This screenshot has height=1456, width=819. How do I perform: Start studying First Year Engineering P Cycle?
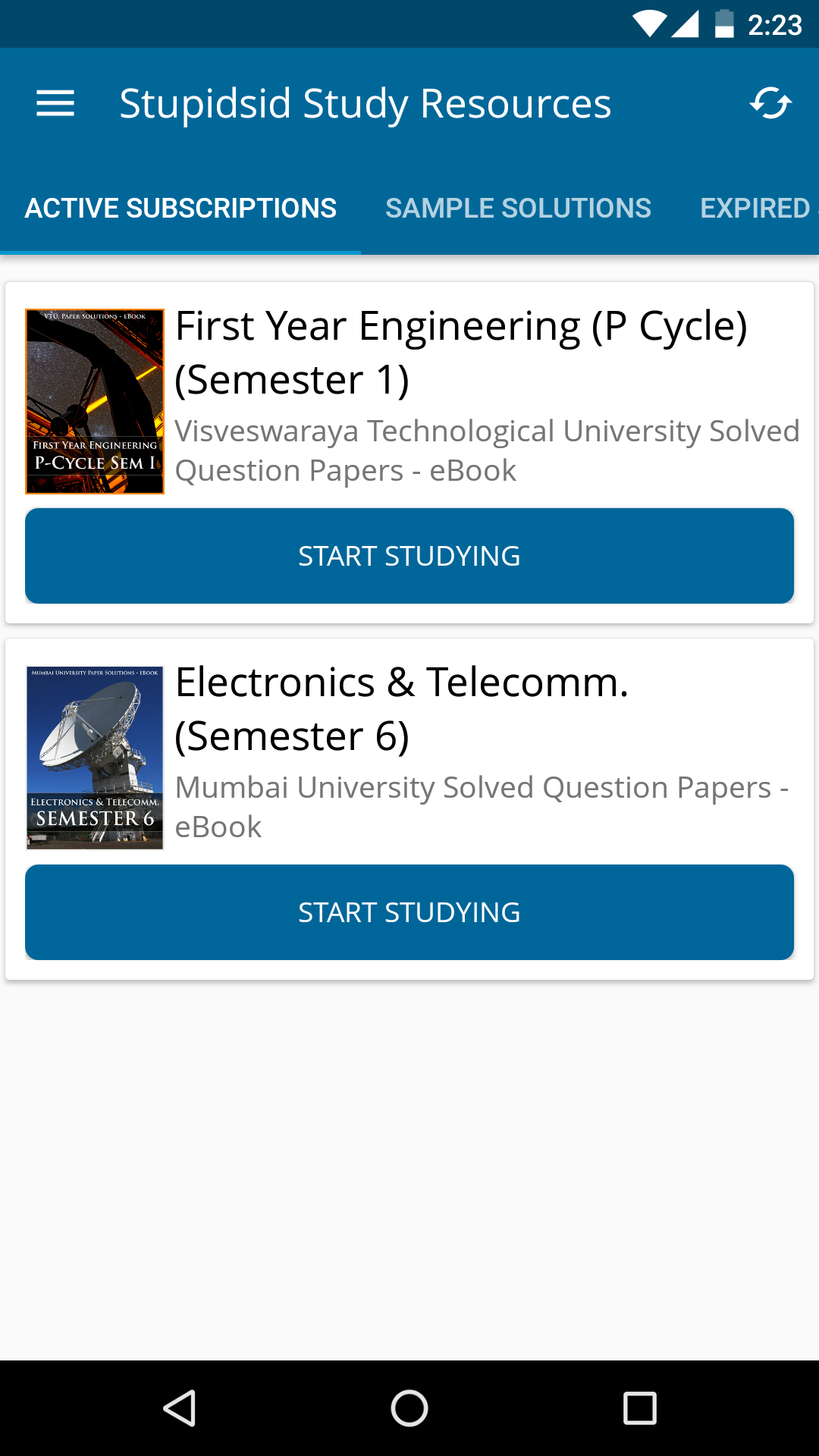(409, 556)
